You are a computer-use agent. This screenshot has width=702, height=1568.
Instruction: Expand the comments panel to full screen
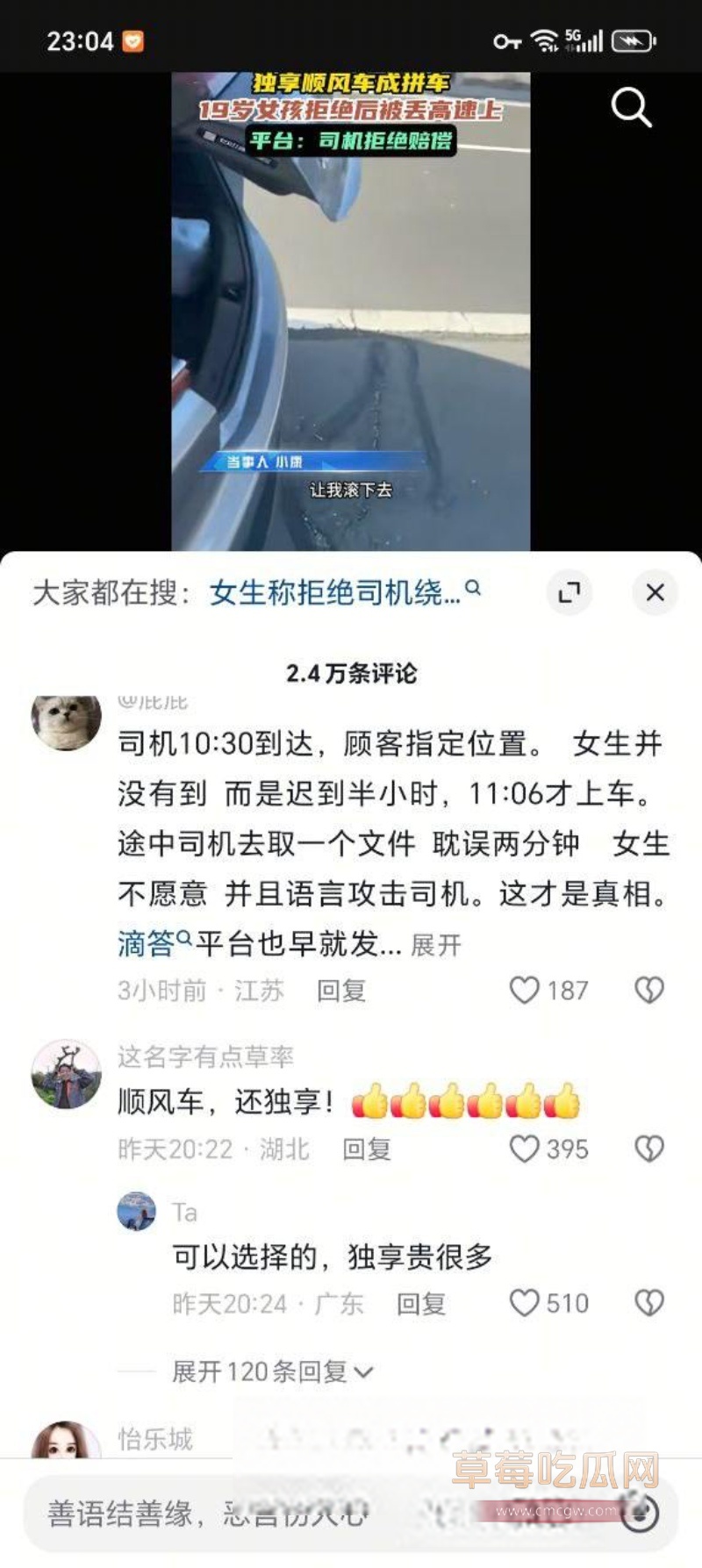[569, 592]
